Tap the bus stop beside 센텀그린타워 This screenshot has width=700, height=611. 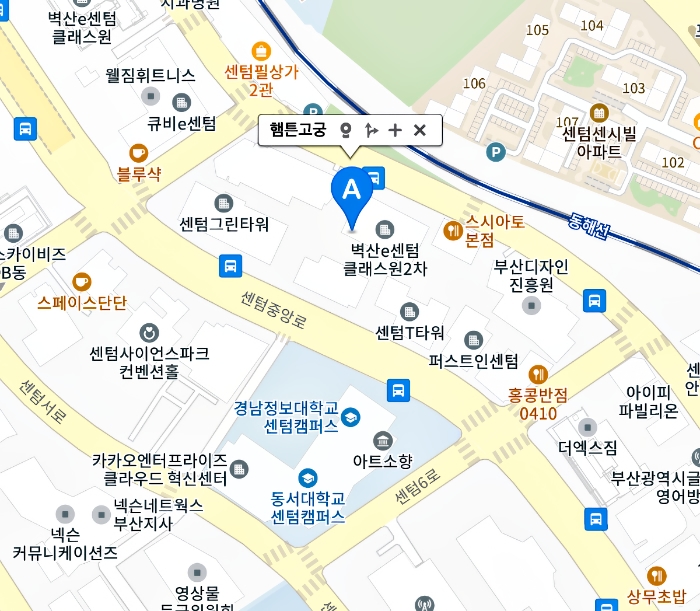tap(231, 265)
